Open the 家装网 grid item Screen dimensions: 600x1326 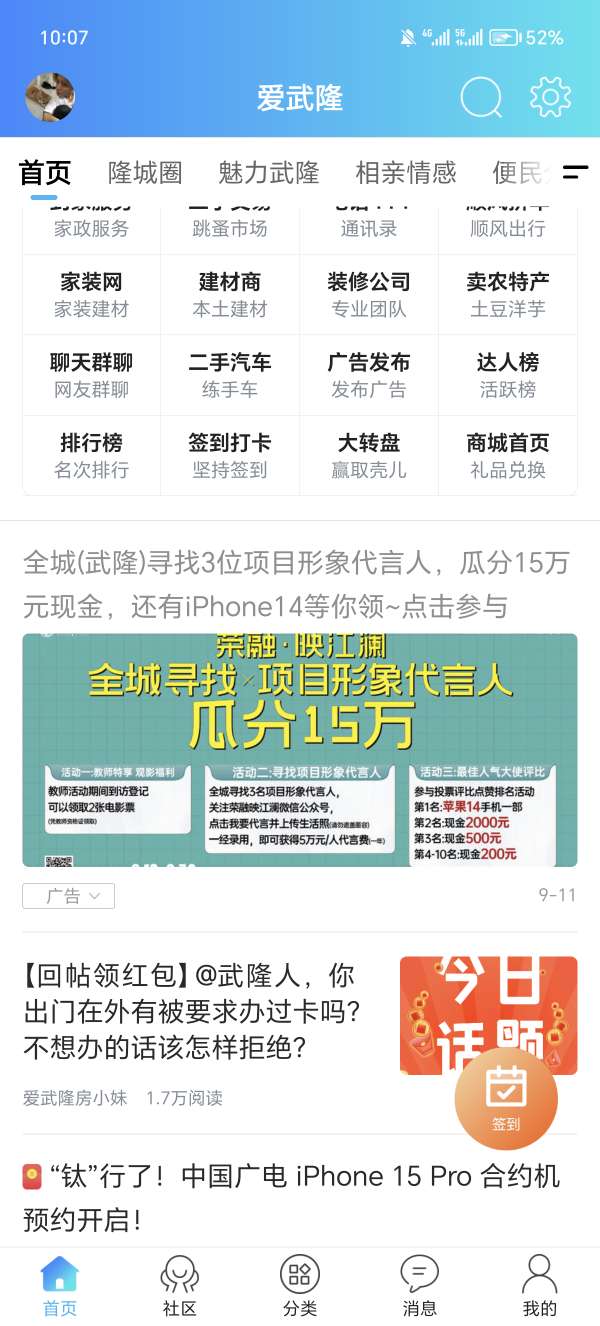[91, 295]
